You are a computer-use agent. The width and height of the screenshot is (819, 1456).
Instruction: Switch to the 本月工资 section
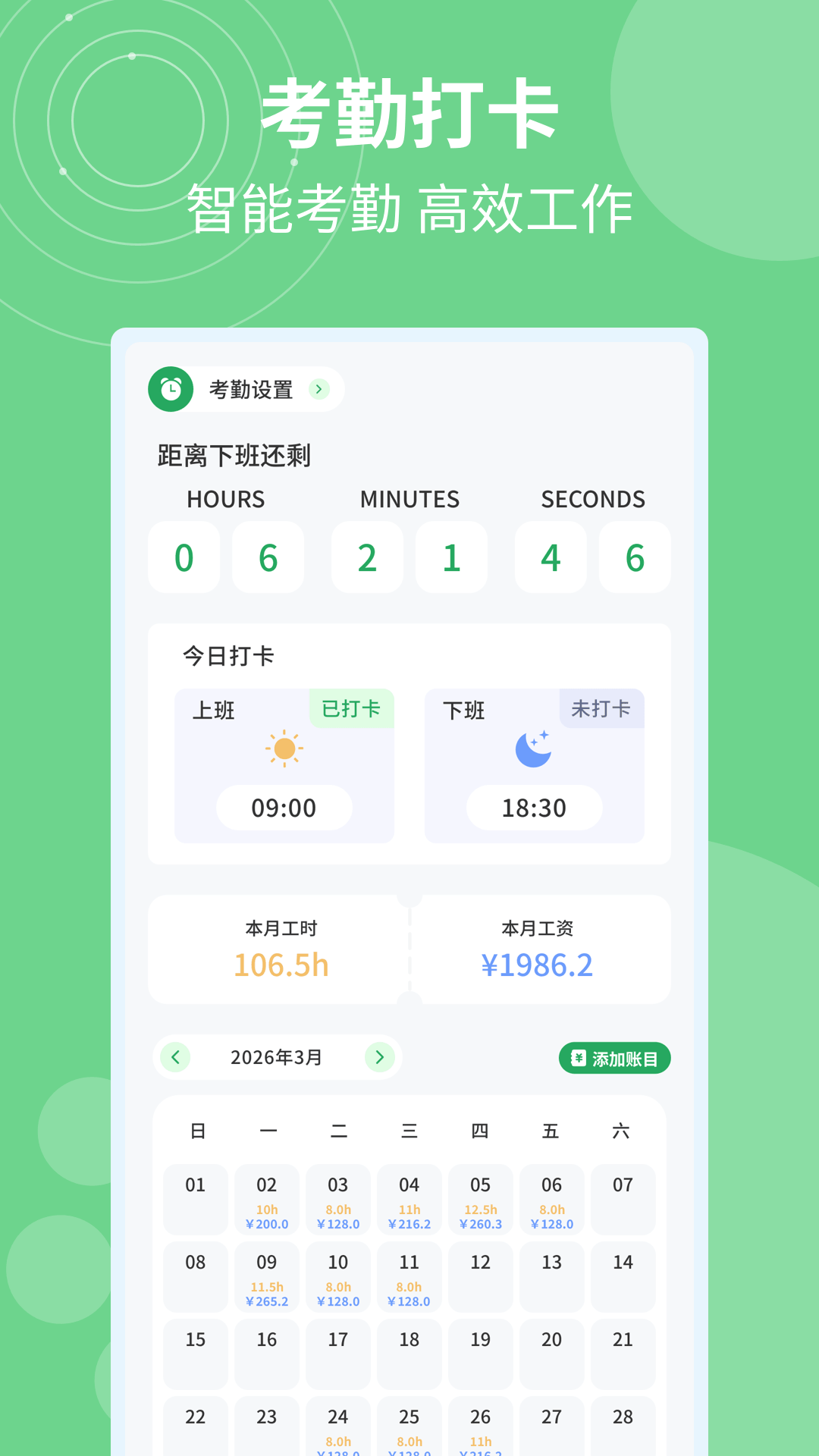click(540, 927)
